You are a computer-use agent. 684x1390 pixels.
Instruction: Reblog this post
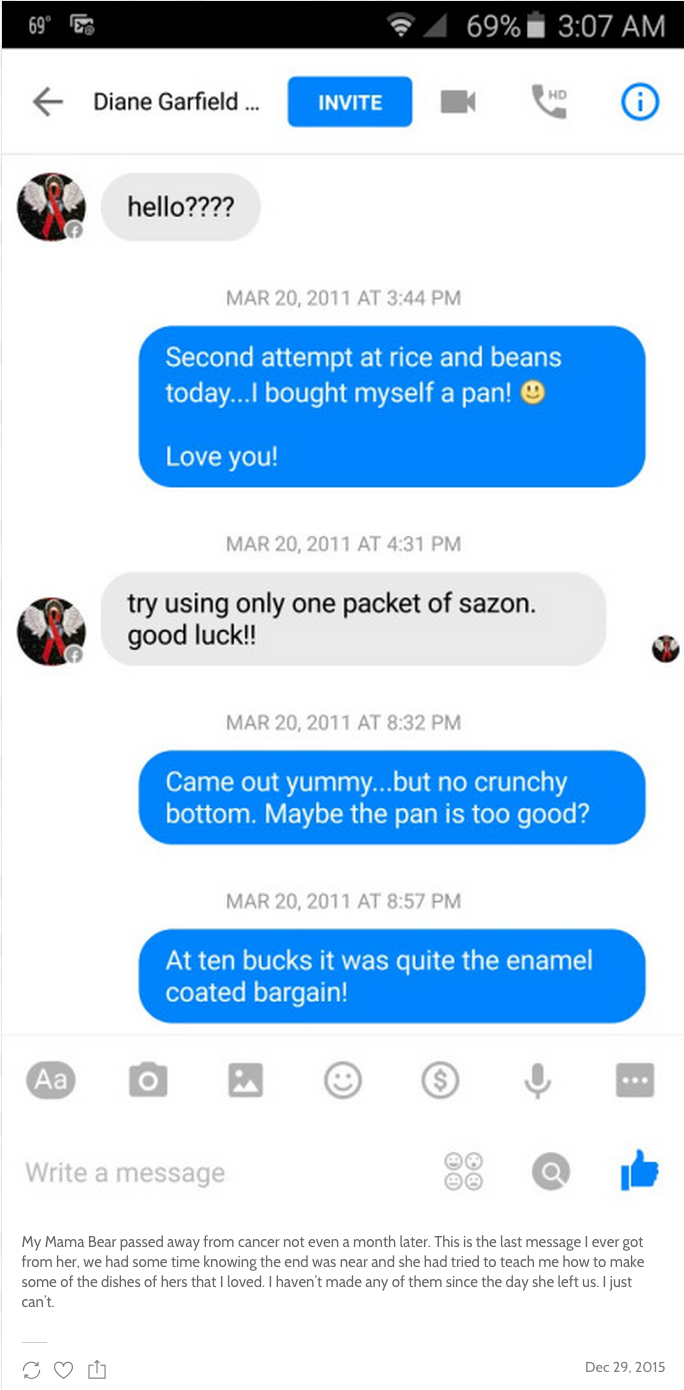tap(31, 1369)
